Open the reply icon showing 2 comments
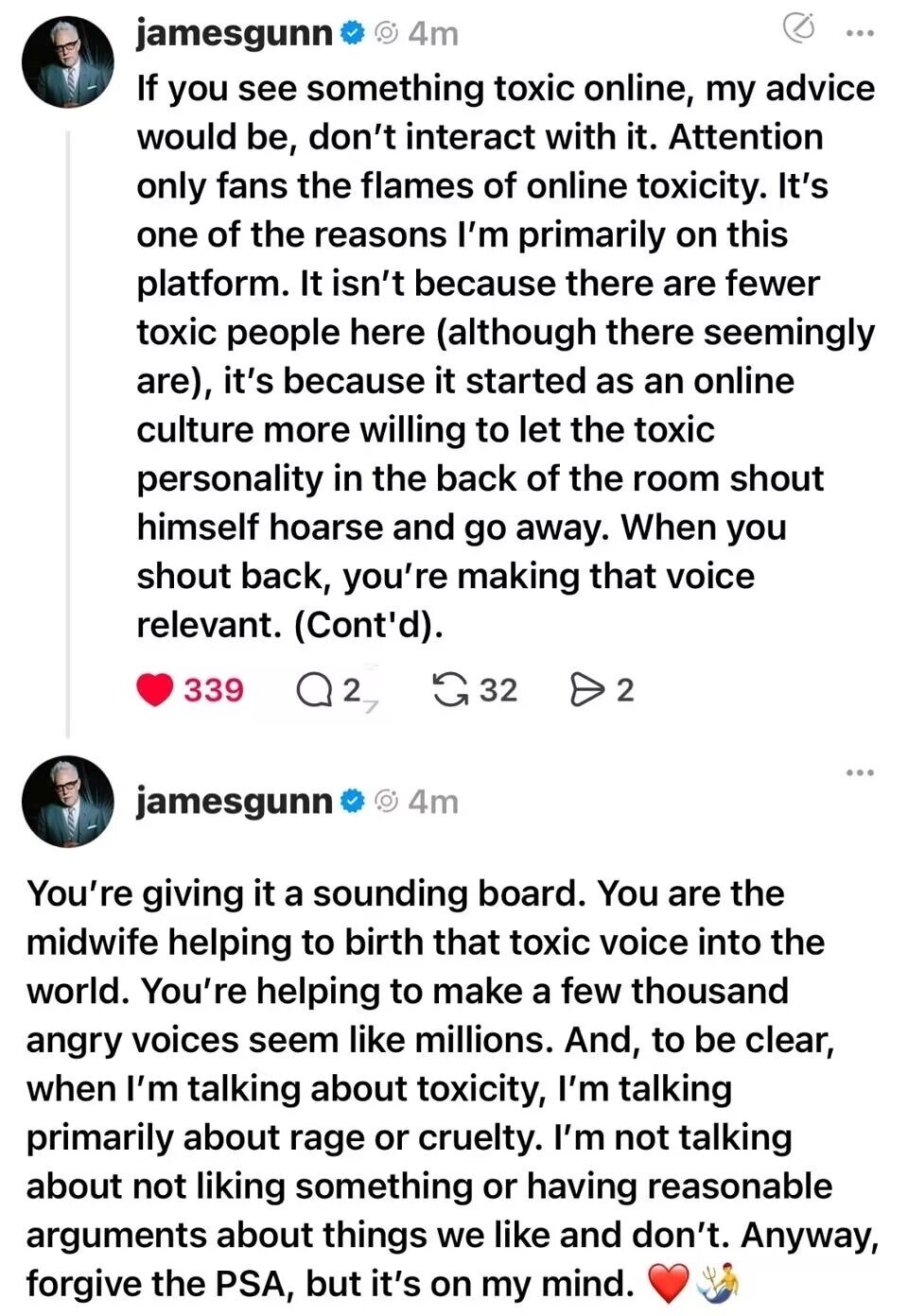This screenshot has width=908, height=1316. (x=313, y=690)
